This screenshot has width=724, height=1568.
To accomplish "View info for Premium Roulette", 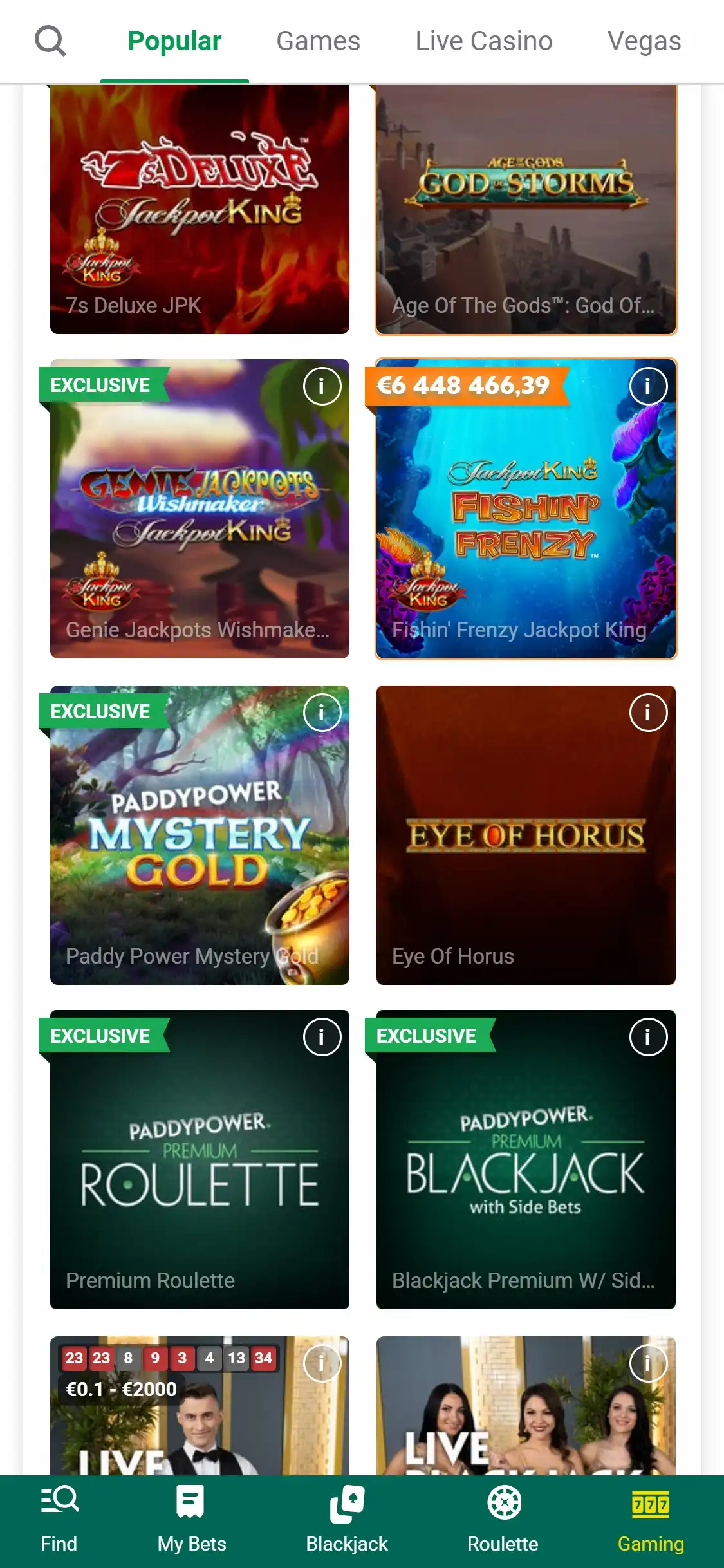I will click(x=322, y=1037).
